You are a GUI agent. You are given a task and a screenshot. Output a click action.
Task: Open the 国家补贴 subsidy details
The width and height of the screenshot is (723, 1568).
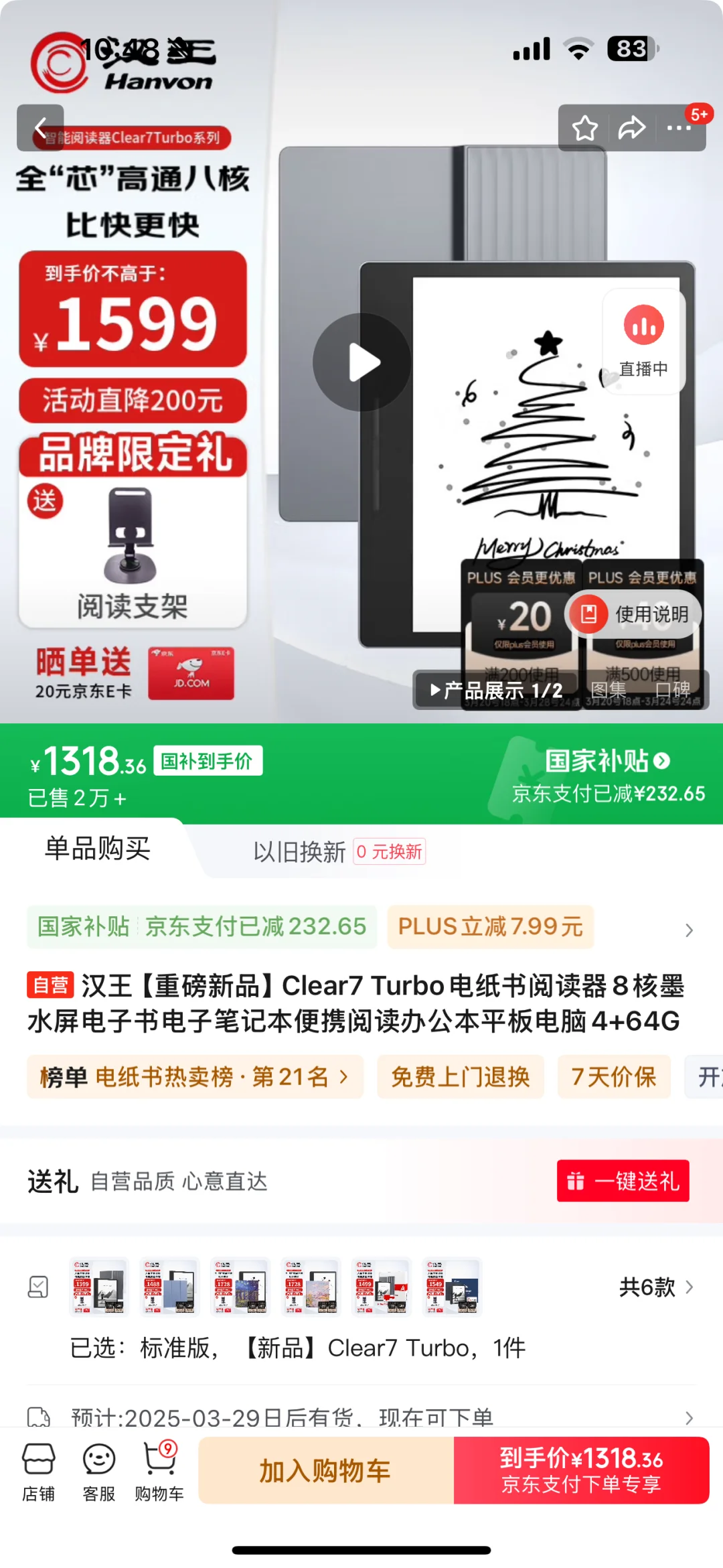(x=607, y=761)
